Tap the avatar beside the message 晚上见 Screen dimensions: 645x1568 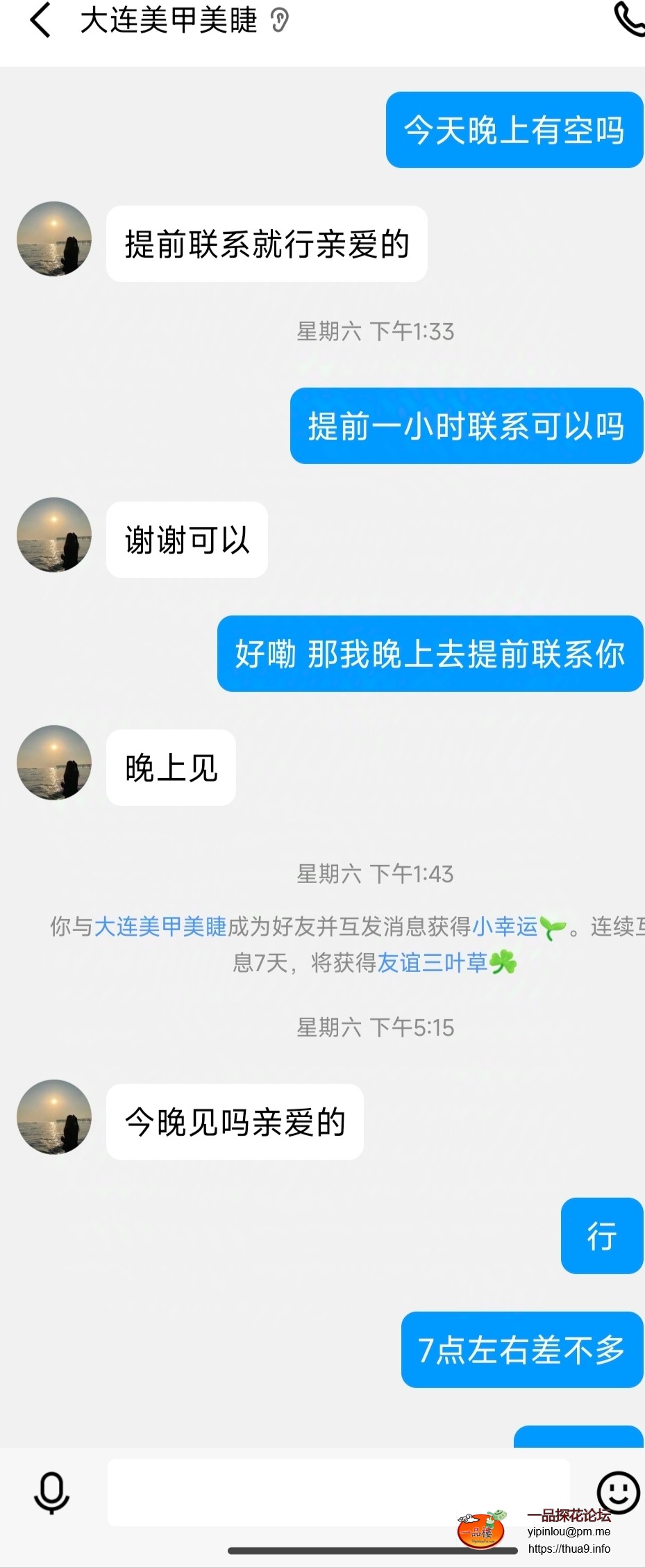coord(54,763)
